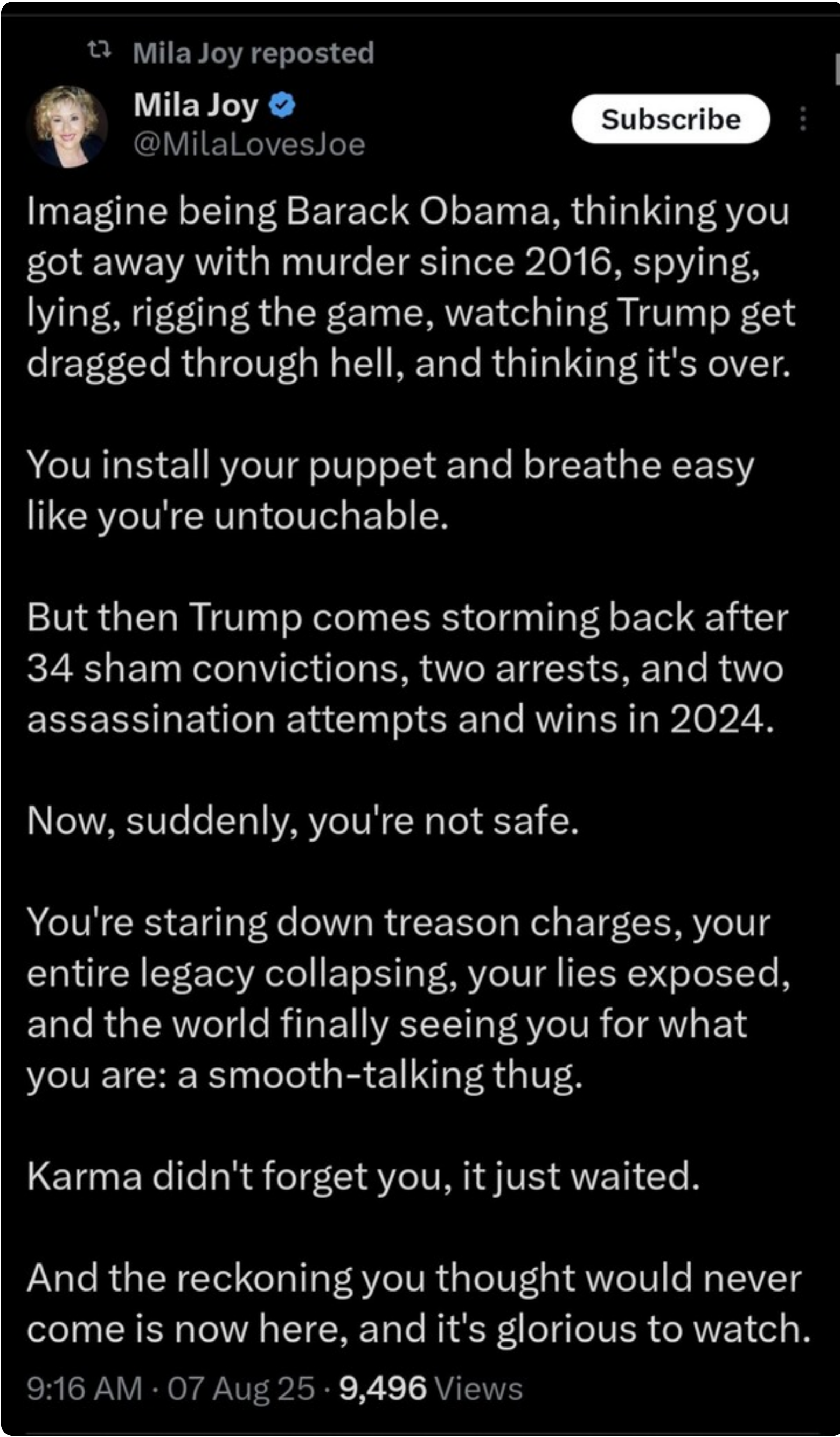840x1437 pixels.
Task: Open the 'Mila Joy reposted' label
Action: click(x=253, y=53)
